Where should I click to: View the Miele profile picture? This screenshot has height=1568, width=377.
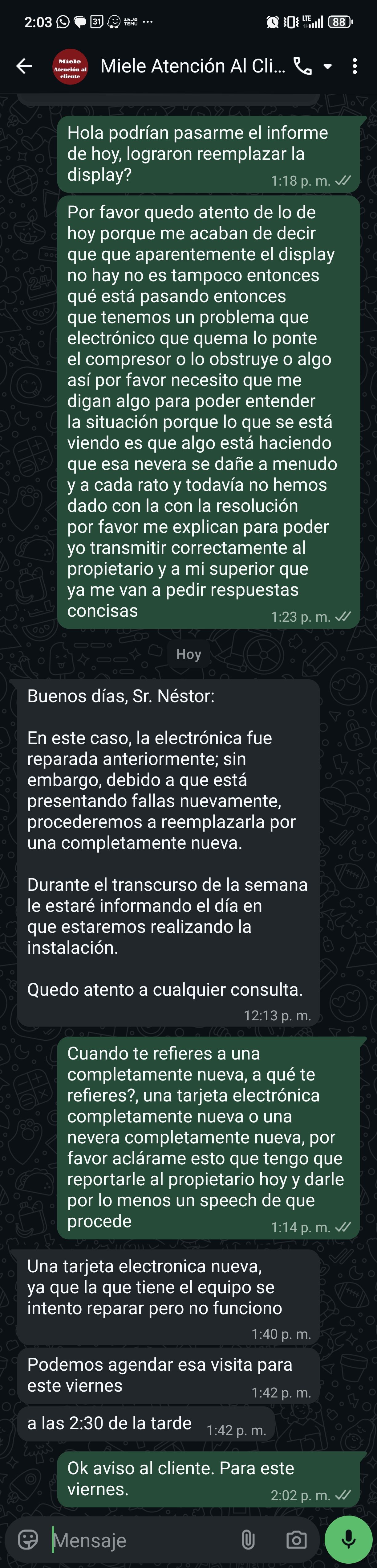click(70, 67)
